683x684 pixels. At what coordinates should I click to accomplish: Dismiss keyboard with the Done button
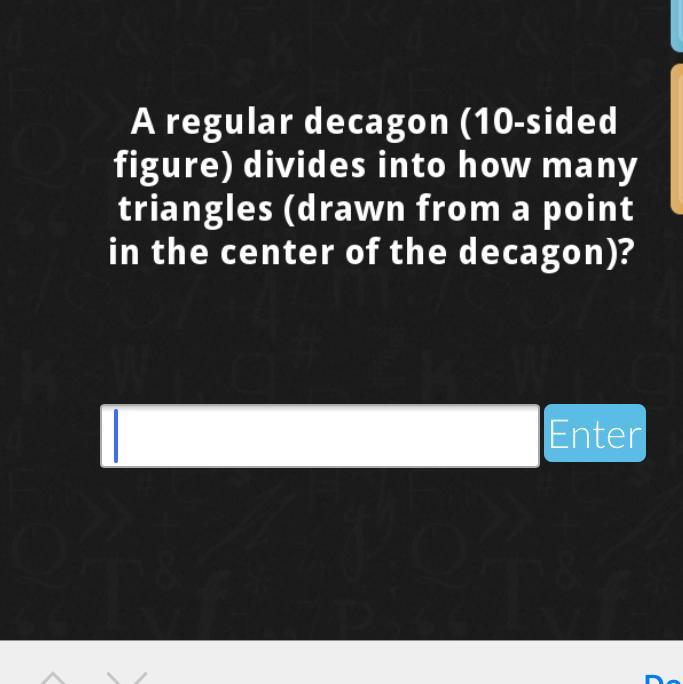coord(664,677)
